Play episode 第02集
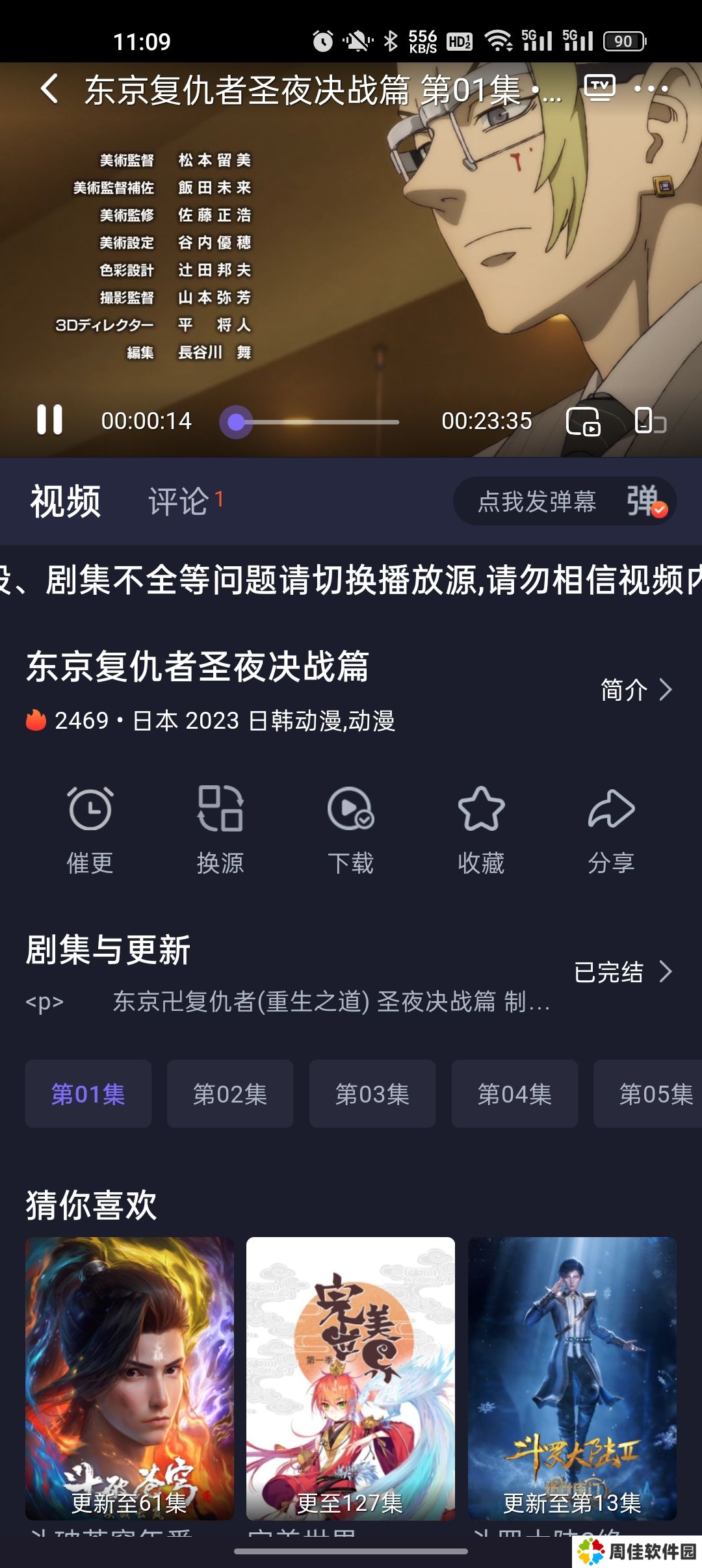 pyautogui.click(x=230, y=1094)
